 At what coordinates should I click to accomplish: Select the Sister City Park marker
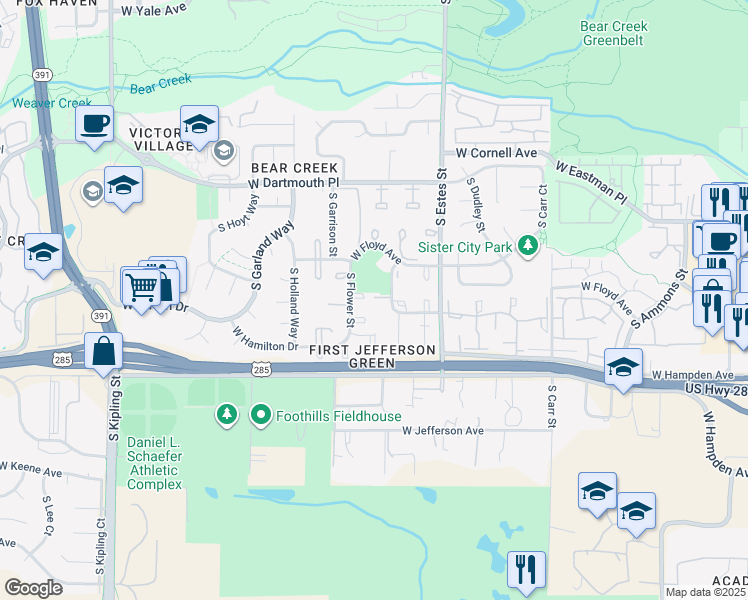tap(527, 246)
